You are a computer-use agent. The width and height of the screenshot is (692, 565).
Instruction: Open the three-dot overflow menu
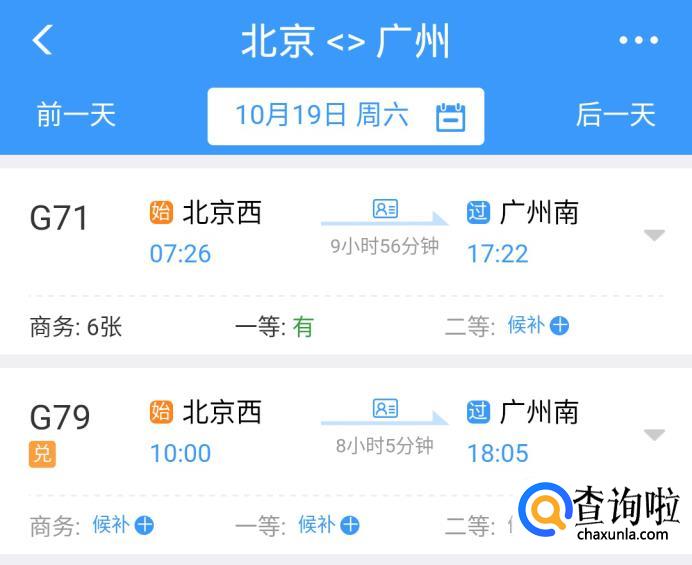pos(638,40)
